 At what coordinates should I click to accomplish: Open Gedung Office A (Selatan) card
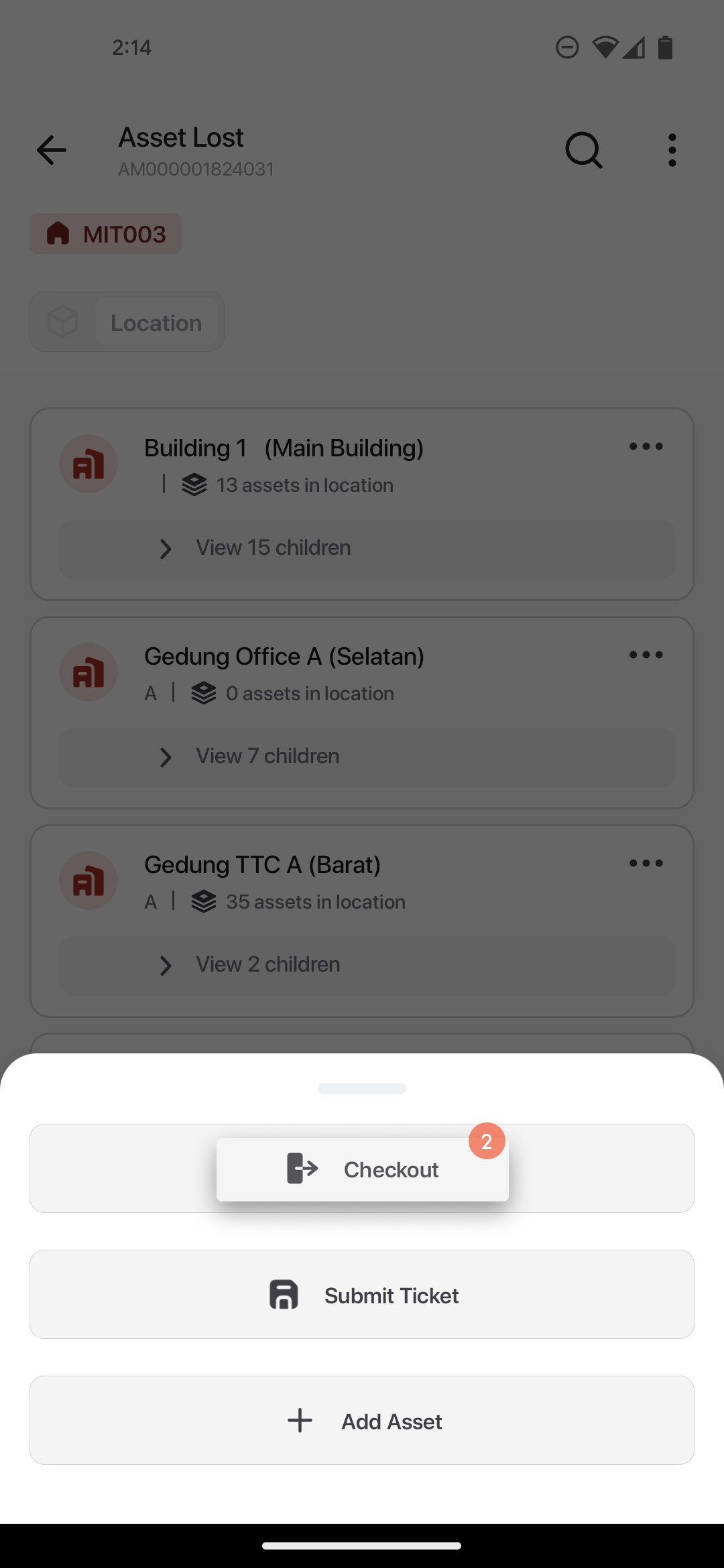click(x=362, y=712)
